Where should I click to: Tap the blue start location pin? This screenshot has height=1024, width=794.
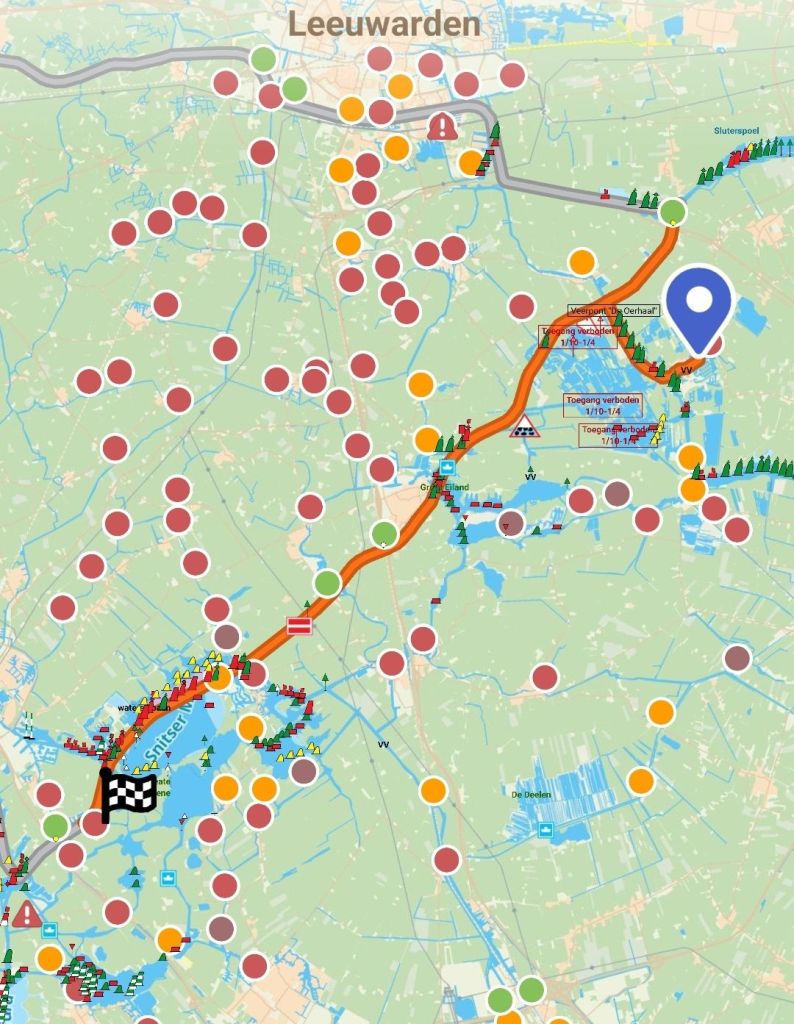click(700, 302)
